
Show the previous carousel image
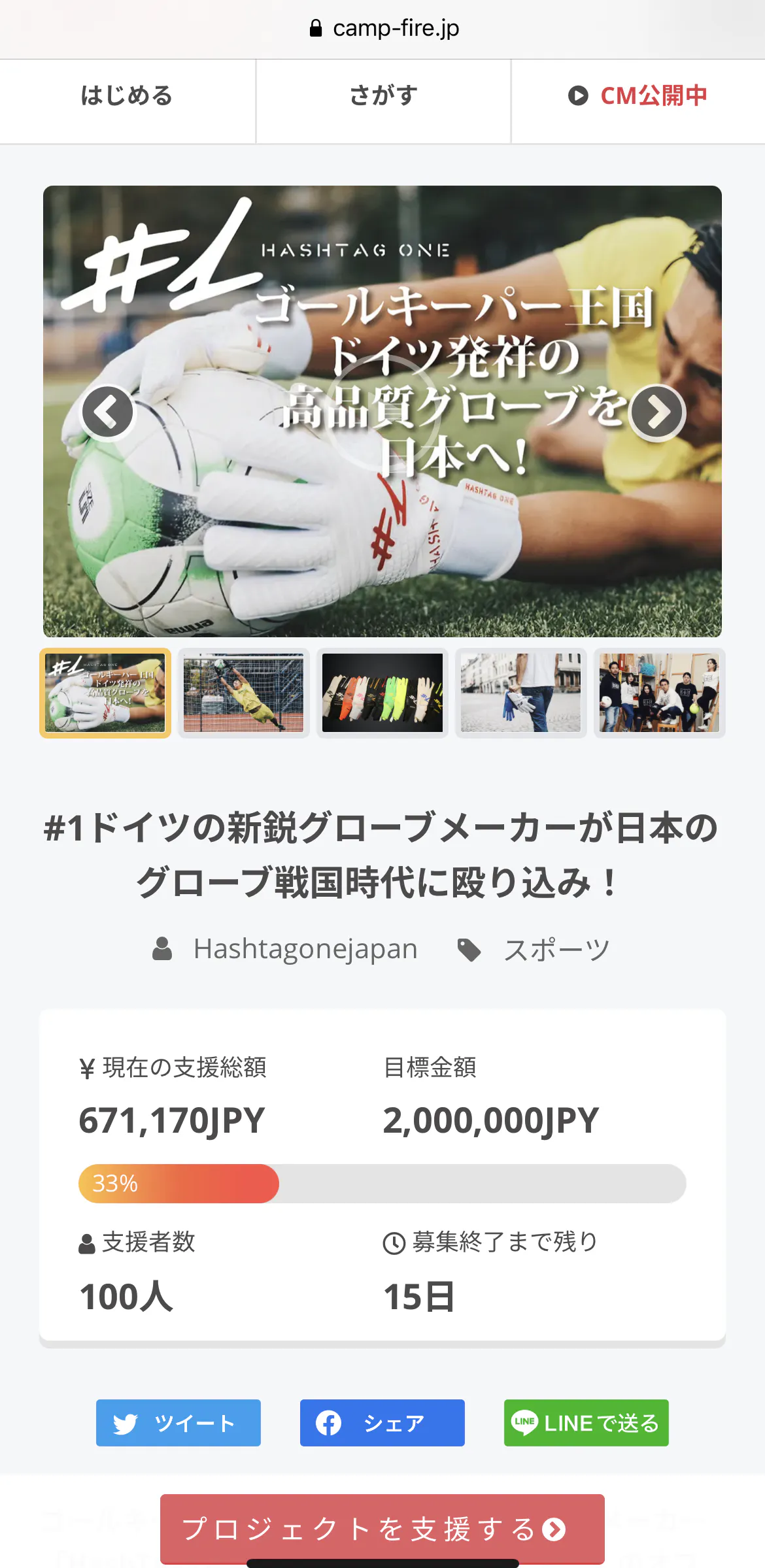(107, 412)
